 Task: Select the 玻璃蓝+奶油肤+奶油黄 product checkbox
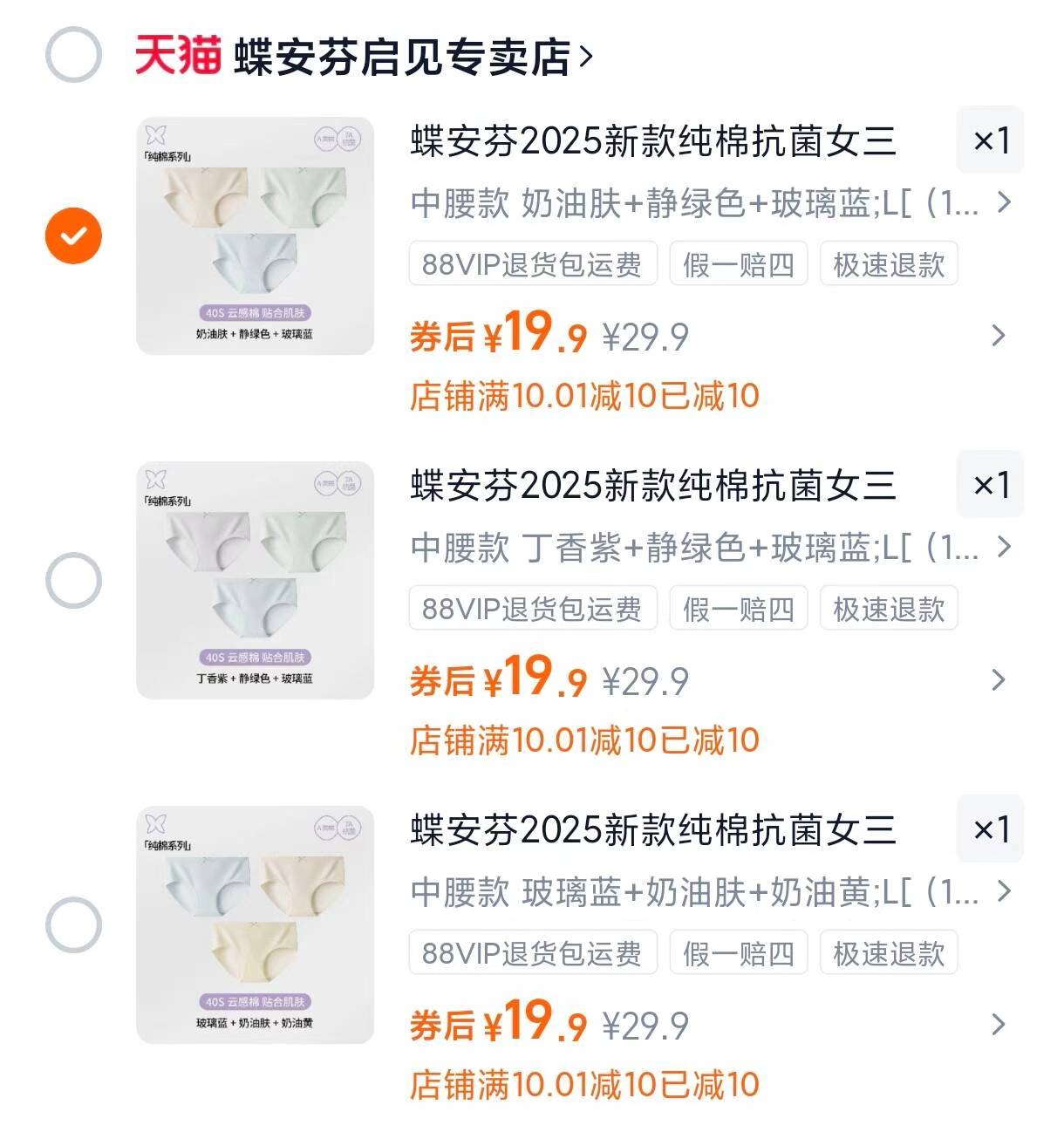73,924
